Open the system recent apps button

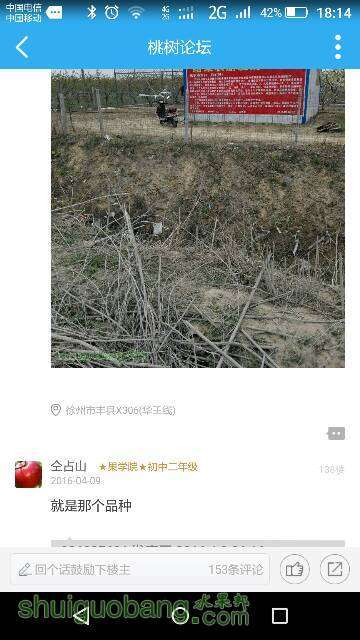[x=280, y=616]
